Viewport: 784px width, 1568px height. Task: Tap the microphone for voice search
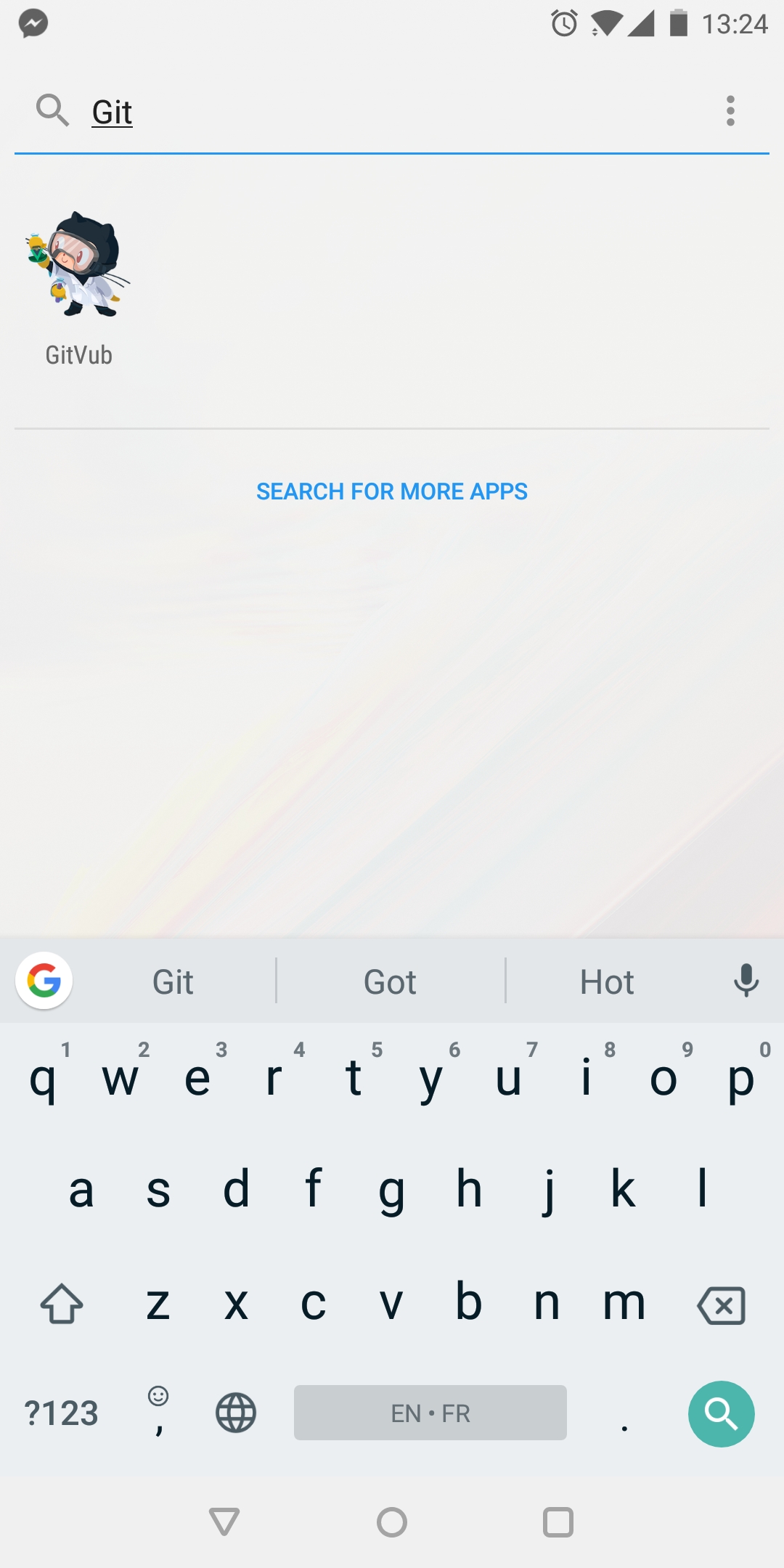click(746, 980)
